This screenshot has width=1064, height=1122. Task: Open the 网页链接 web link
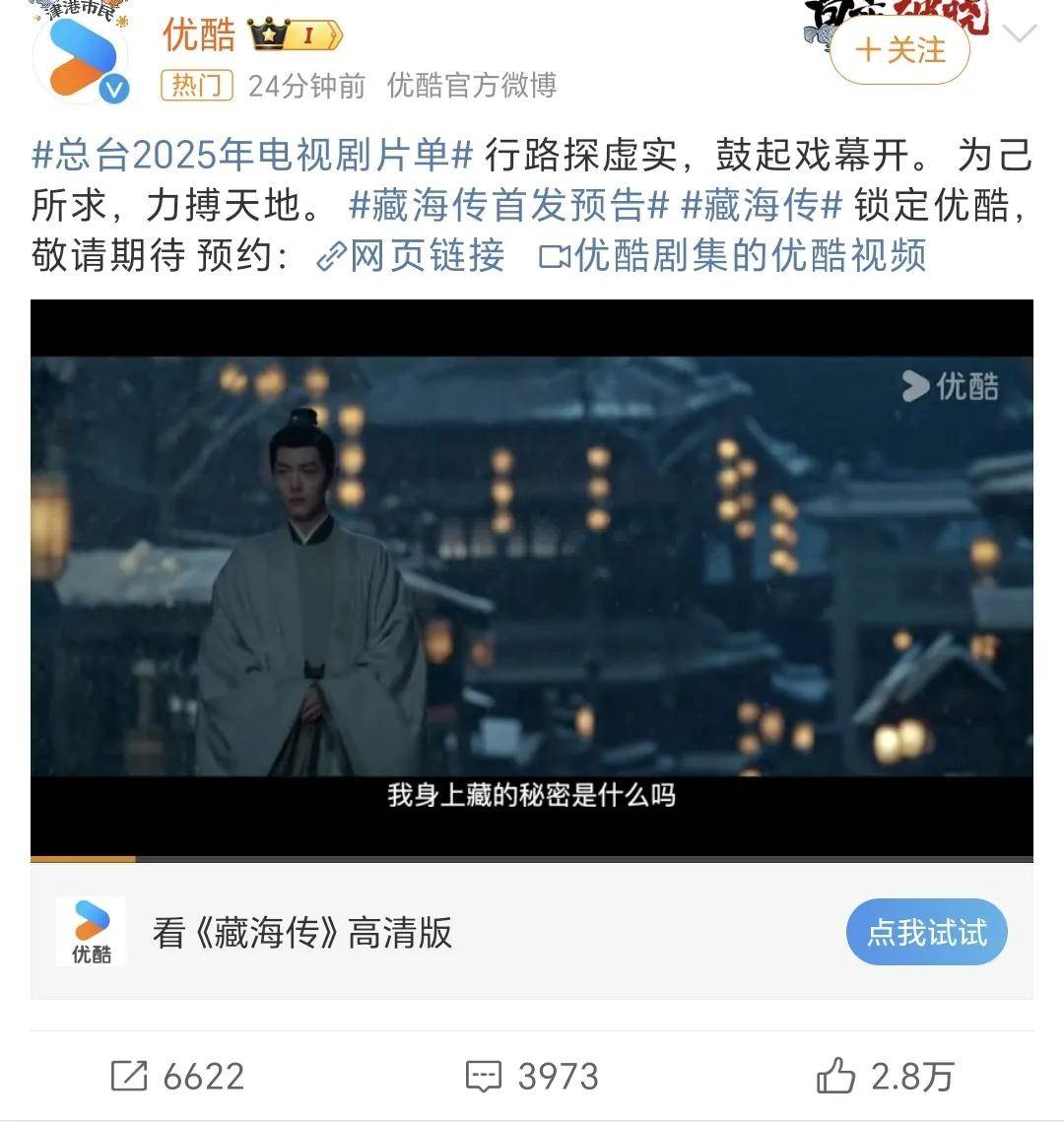click(411, 256)
